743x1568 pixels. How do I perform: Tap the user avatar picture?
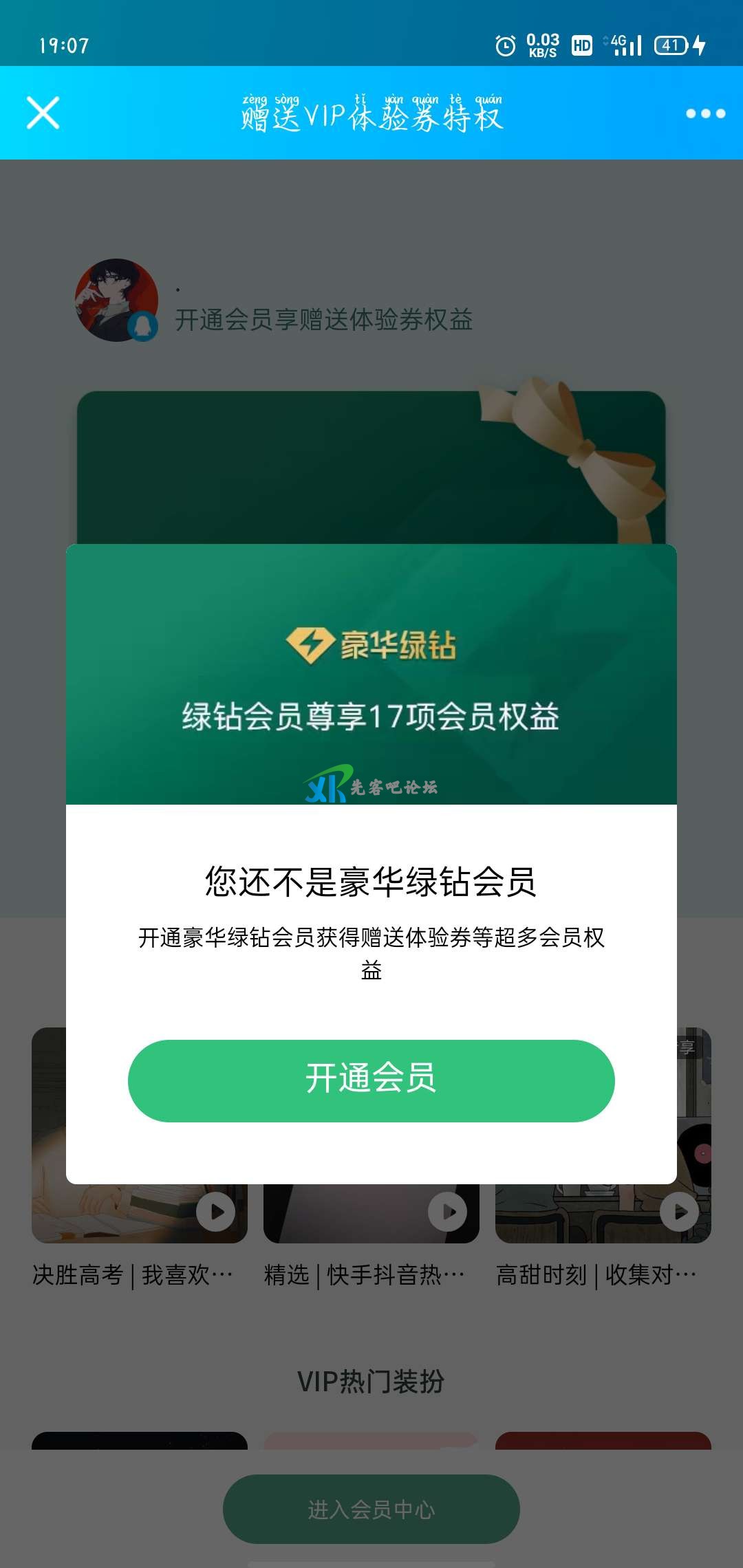[x=116, y=299]
